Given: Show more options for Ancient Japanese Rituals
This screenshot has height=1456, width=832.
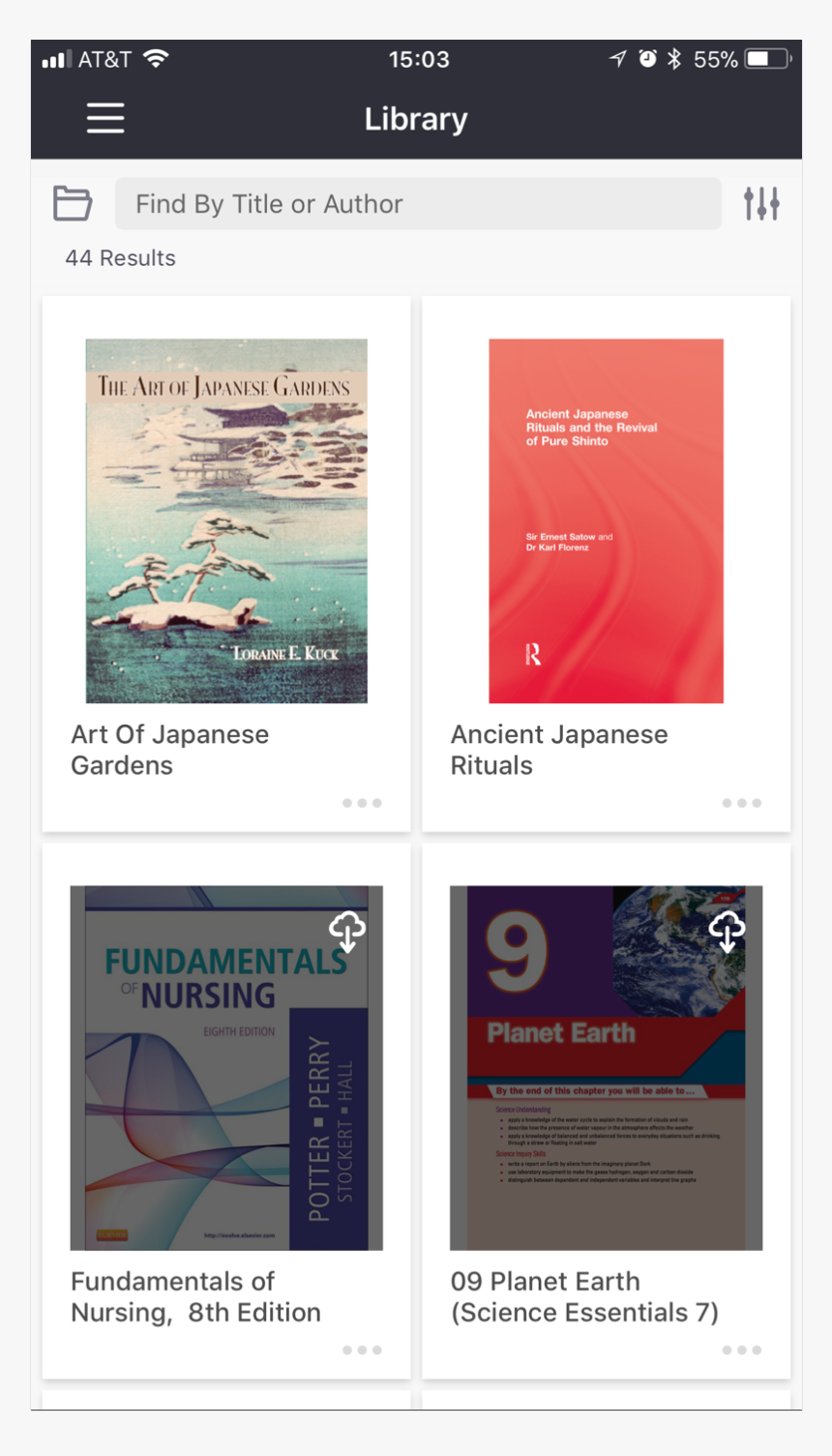Looking at the screenshot, I should point(741,803).
